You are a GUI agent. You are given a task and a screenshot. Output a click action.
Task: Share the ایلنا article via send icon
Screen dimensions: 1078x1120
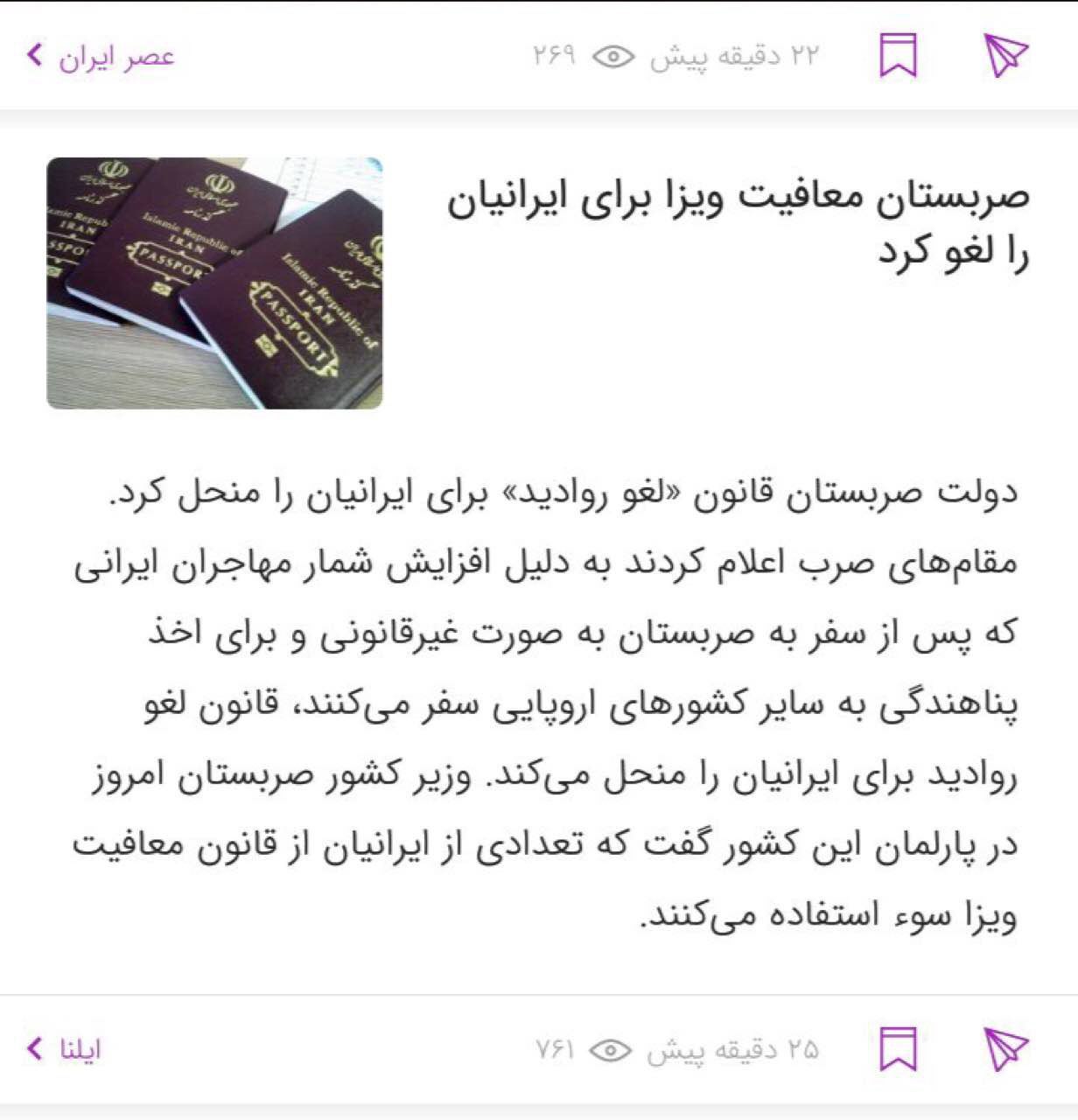pyautogui.click(x=1004, y=1048)
